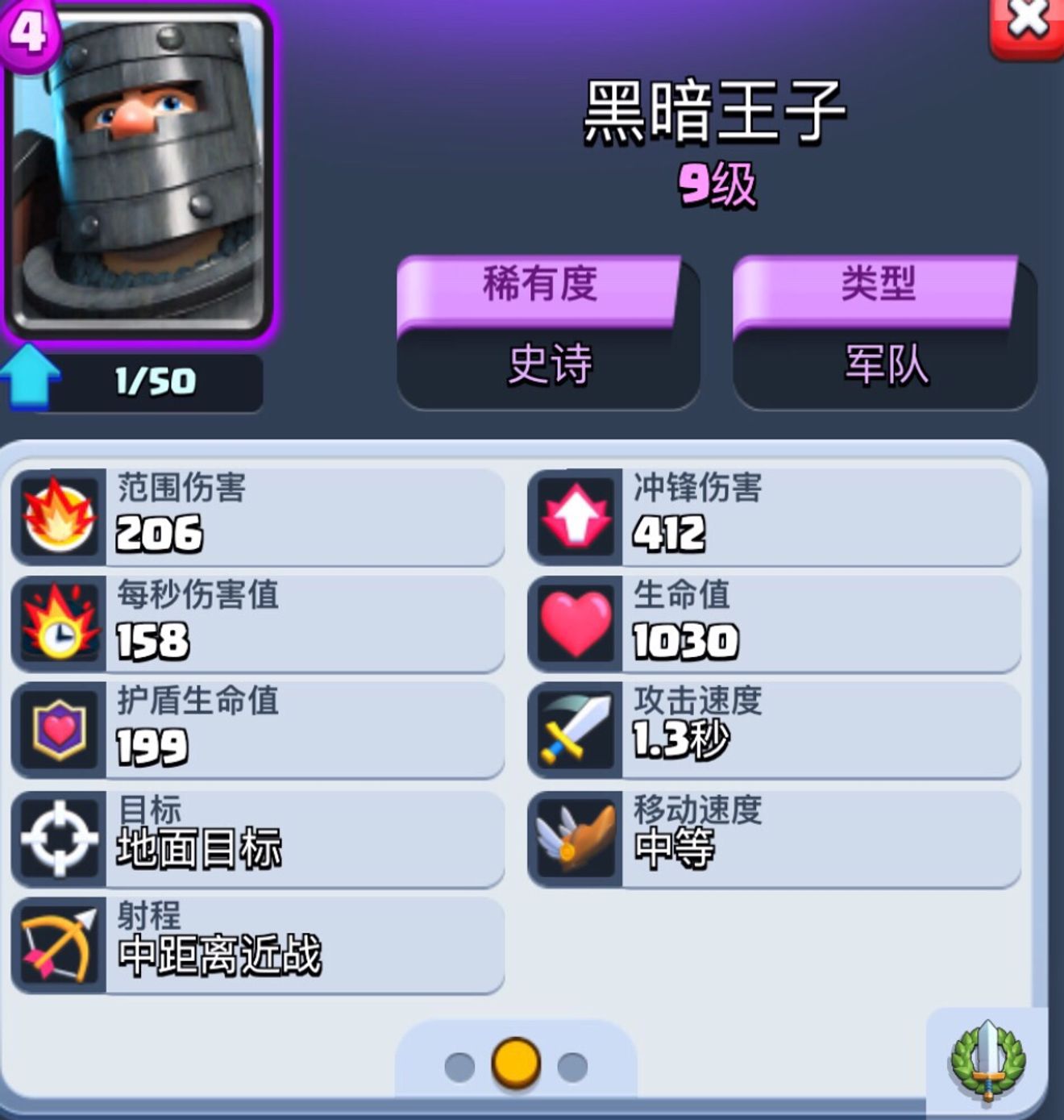
Task: Tap the sword laurel icon button
Action: coord(987,1060)
